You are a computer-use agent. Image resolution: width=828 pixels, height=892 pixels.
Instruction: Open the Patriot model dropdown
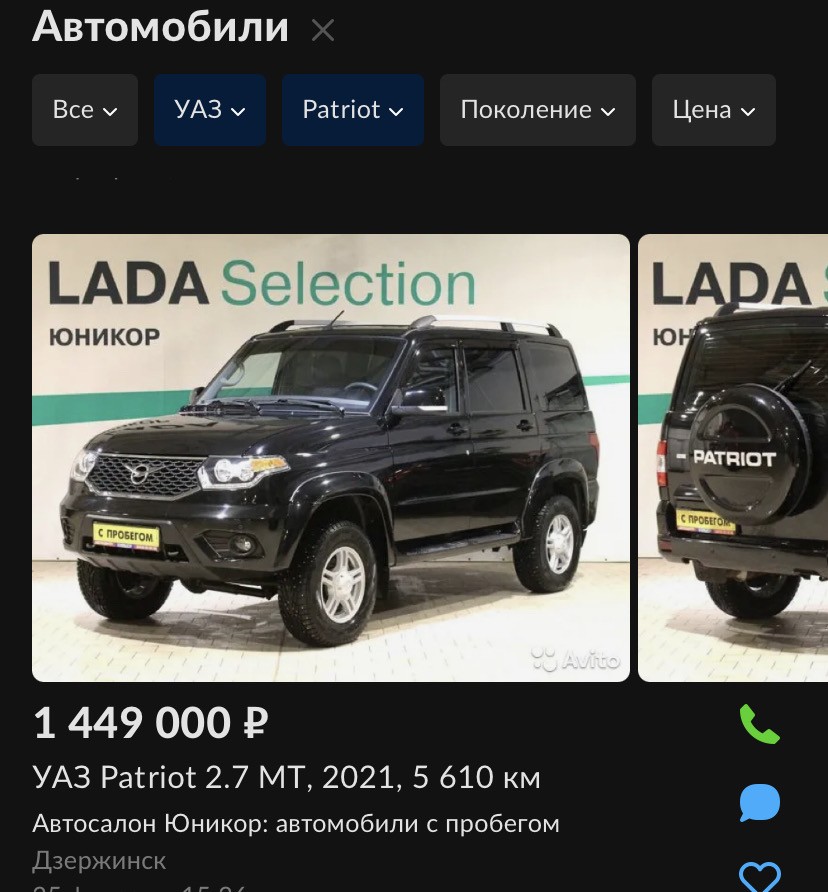[353, 110]
